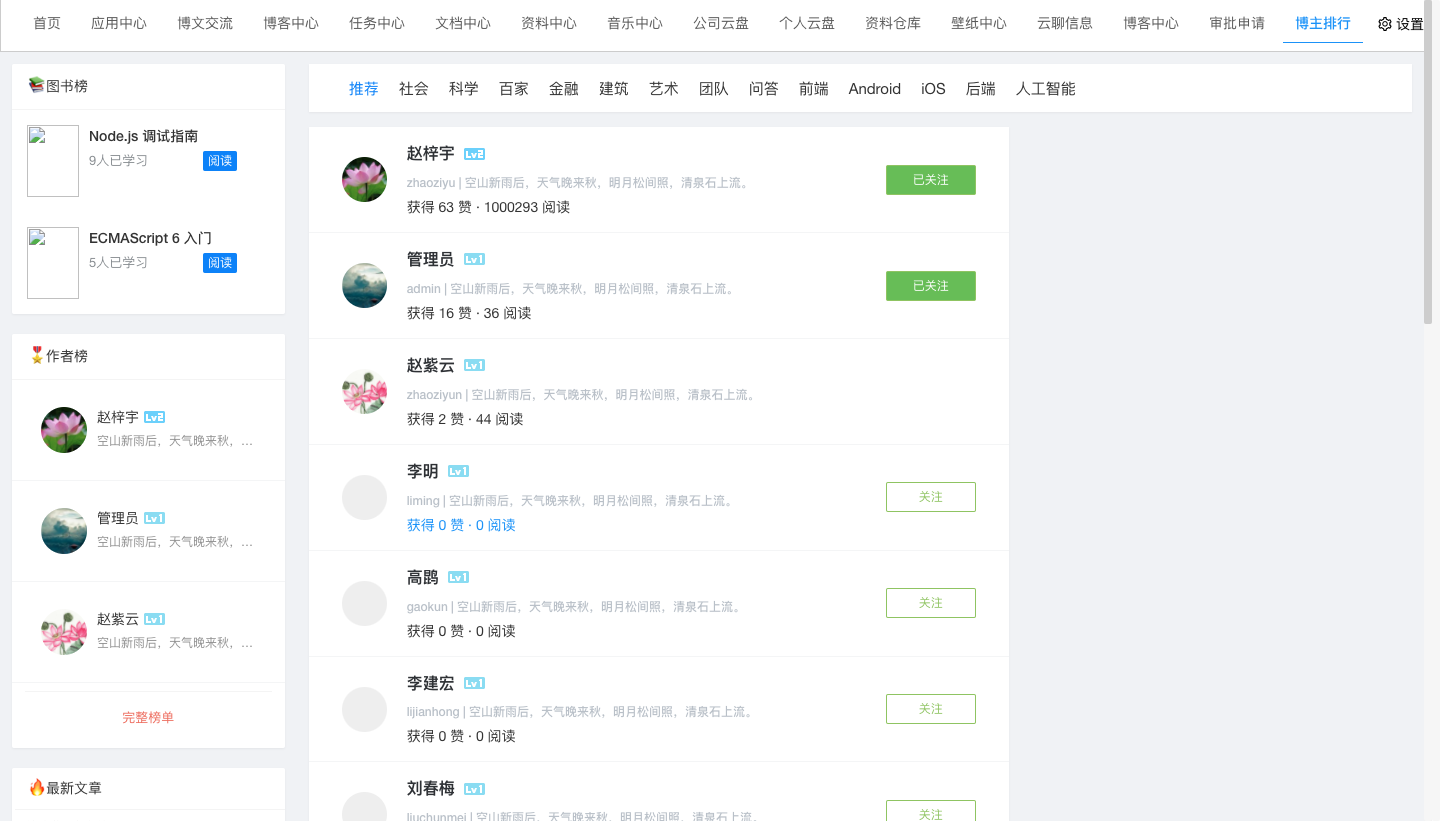Open 管理员 in the 作者榜 sidebar
1440x821 pixels.
point(117,518)
